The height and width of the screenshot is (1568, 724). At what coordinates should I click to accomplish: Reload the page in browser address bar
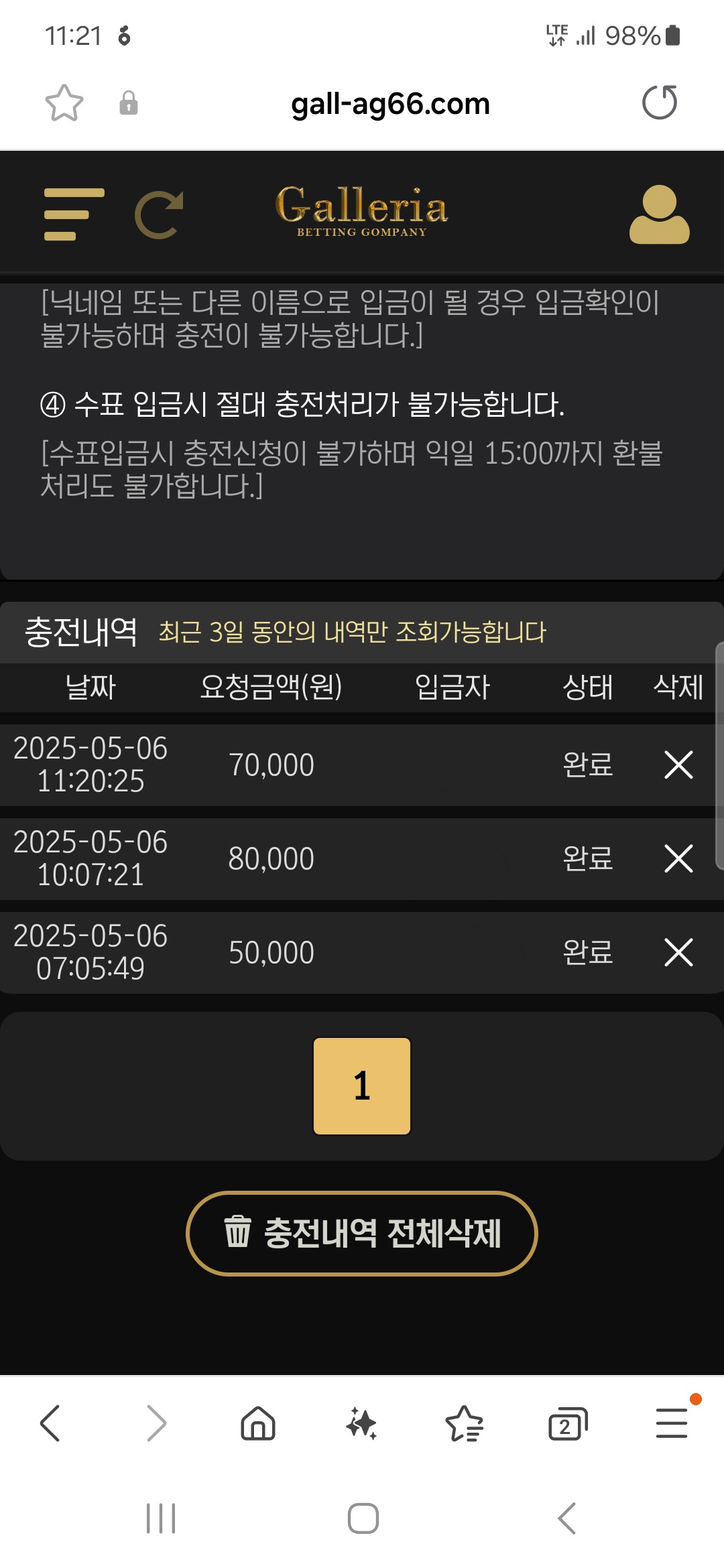coord(660,103)
